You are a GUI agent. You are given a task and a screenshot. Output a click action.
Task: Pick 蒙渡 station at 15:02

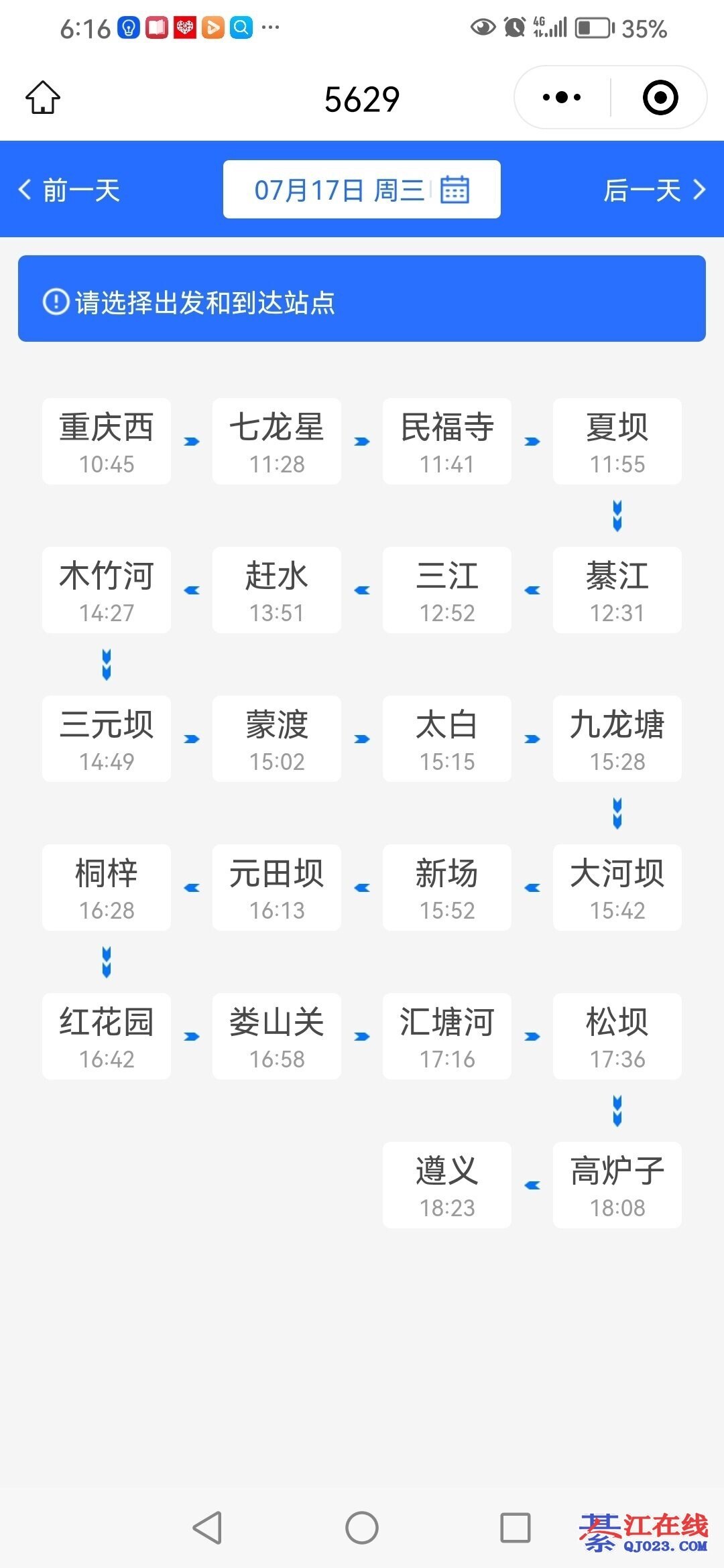point(277,739)
